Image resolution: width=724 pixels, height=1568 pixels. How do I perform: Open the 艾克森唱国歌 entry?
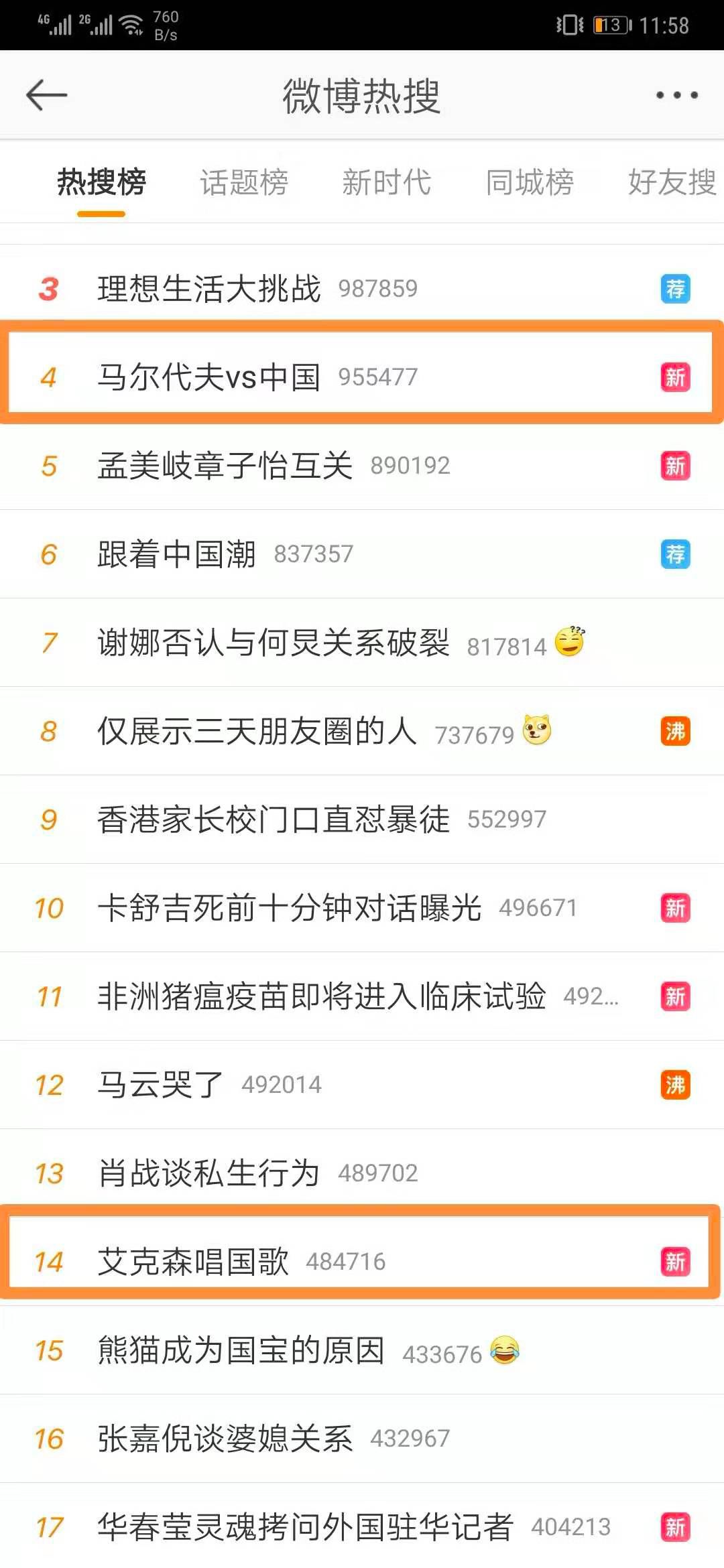pos(362,1262)
